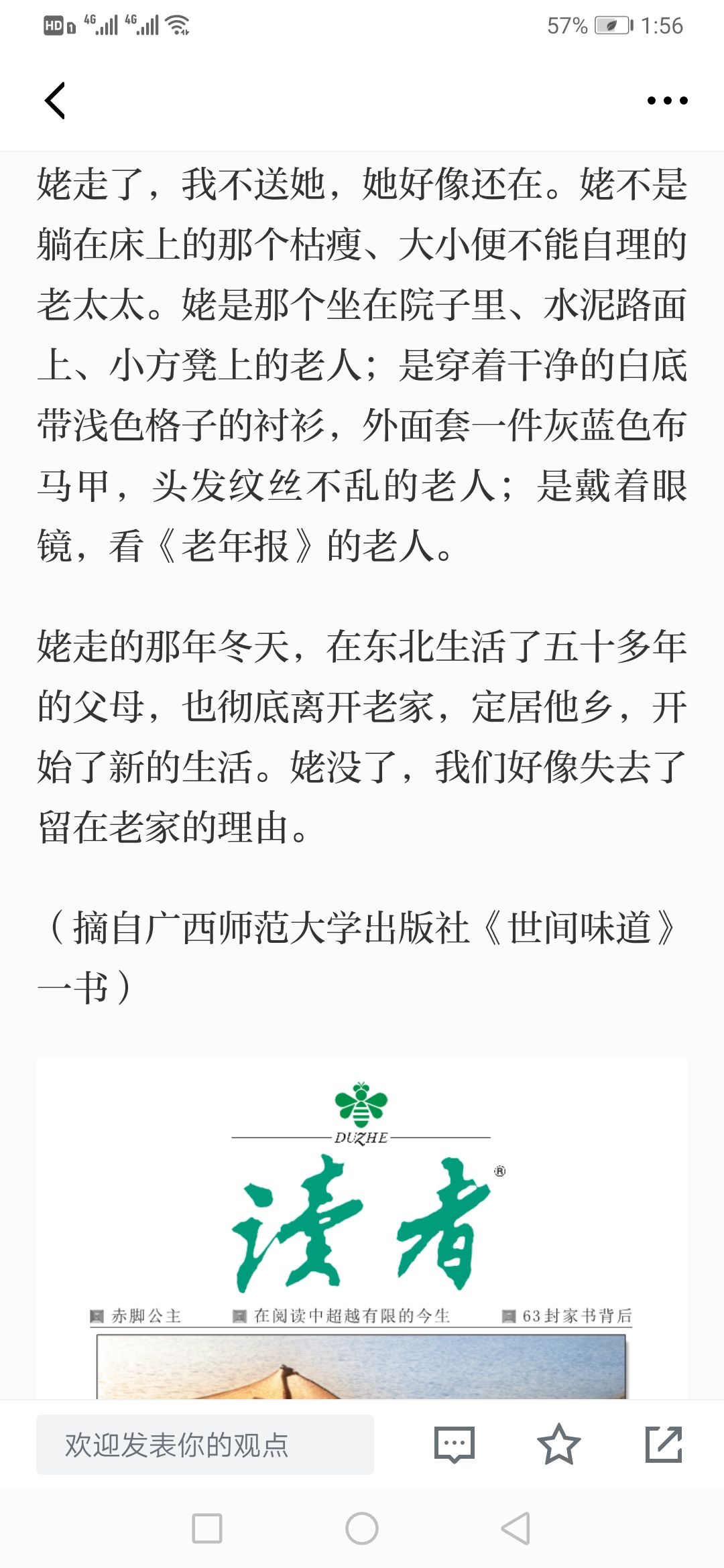Tap the comment box 欢迎发表你的观点
The height and width of the screenshot is (1568, 724).
coord(204,1445)
